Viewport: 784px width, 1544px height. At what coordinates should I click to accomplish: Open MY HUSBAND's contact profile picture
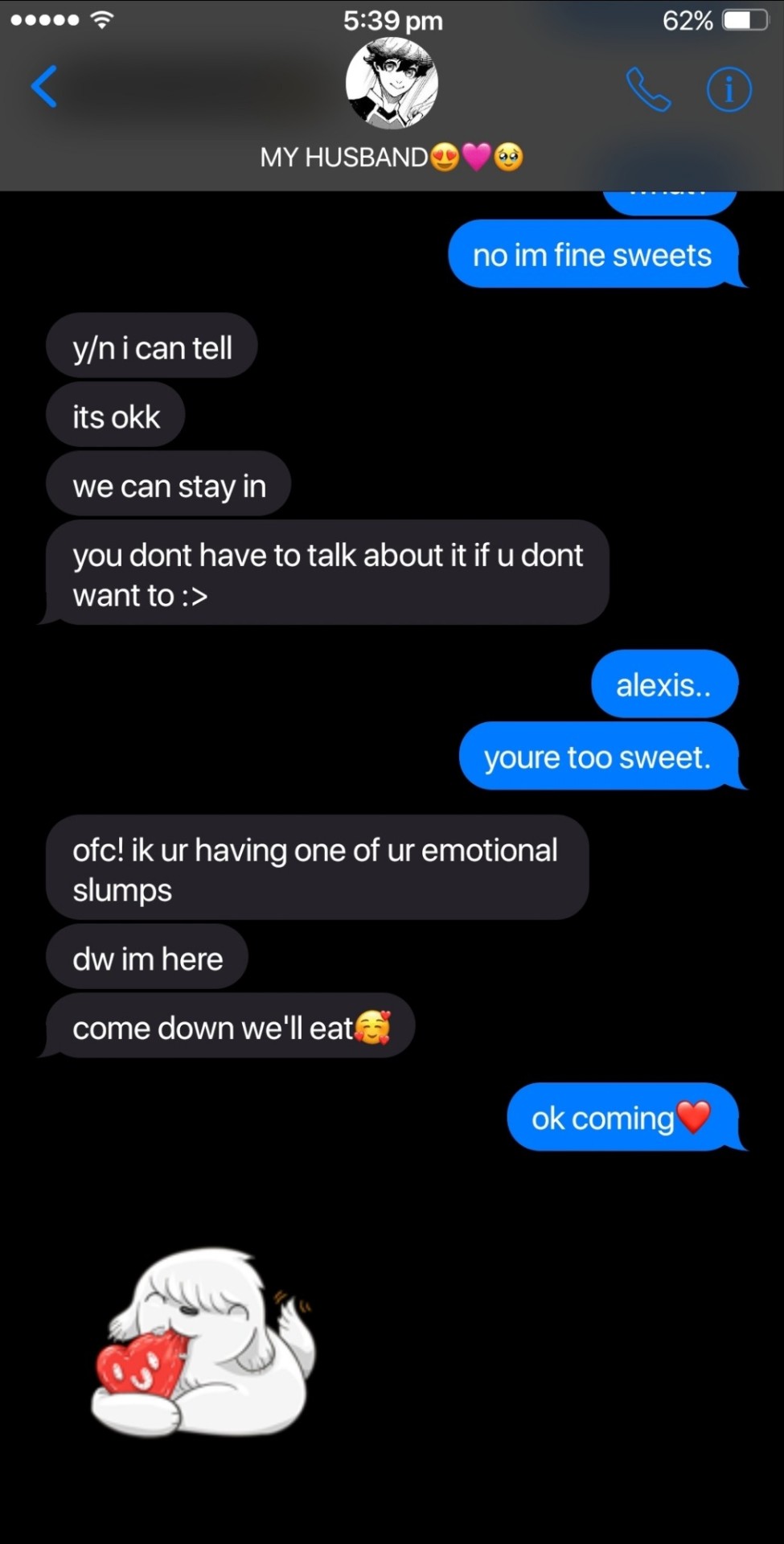click(392, 84)
